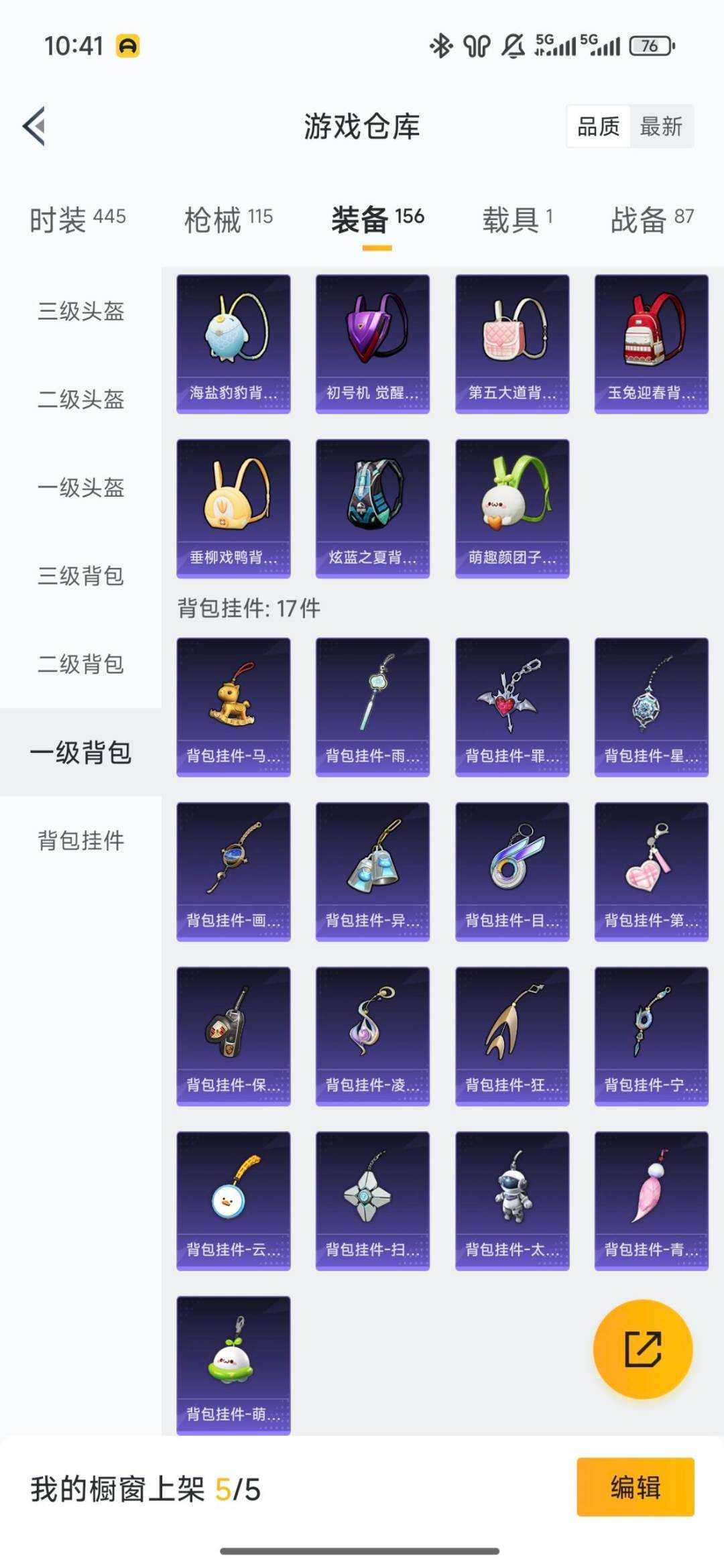724x1568 pixels.
Task: Switch sorting to 品质
Action: [599, 127]
